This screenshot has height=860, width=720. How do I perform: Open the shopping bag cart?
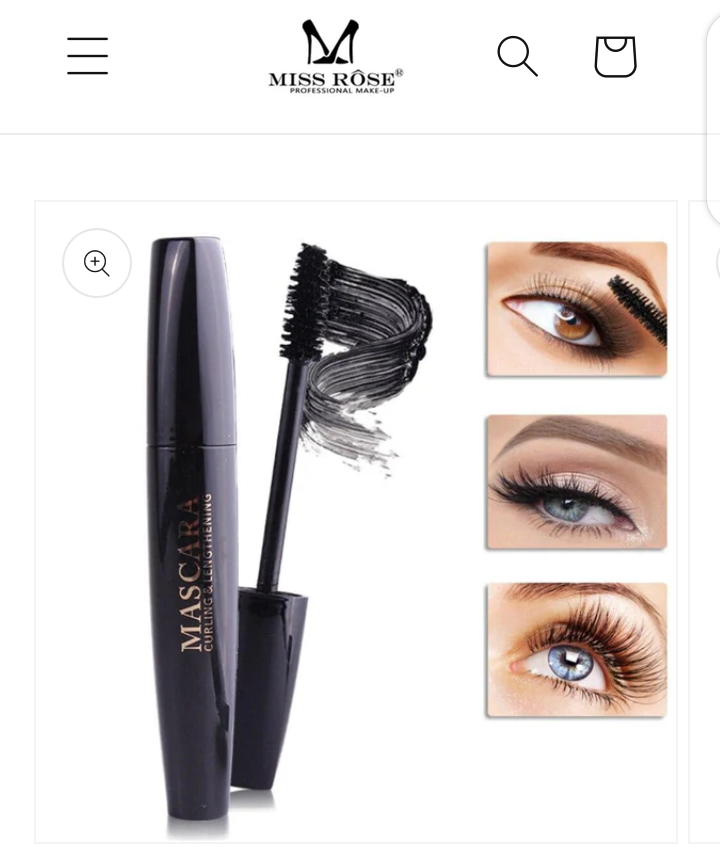pos(615,56)
